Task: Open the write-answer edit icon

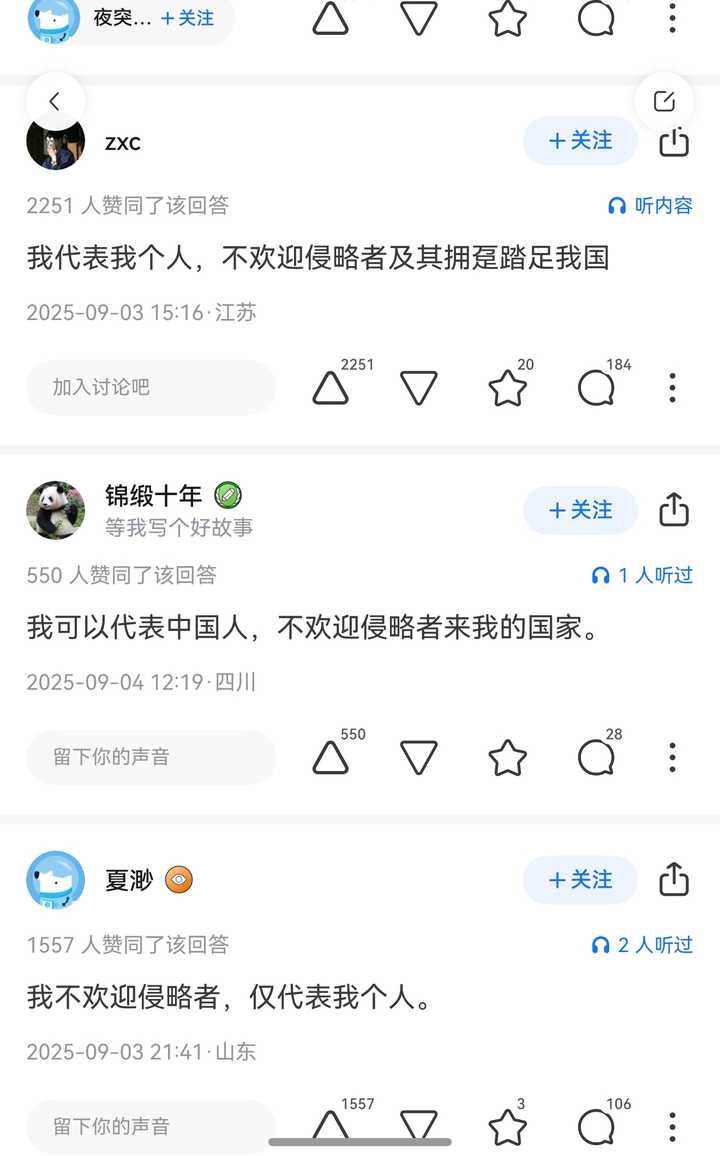Action: (664, 101)
